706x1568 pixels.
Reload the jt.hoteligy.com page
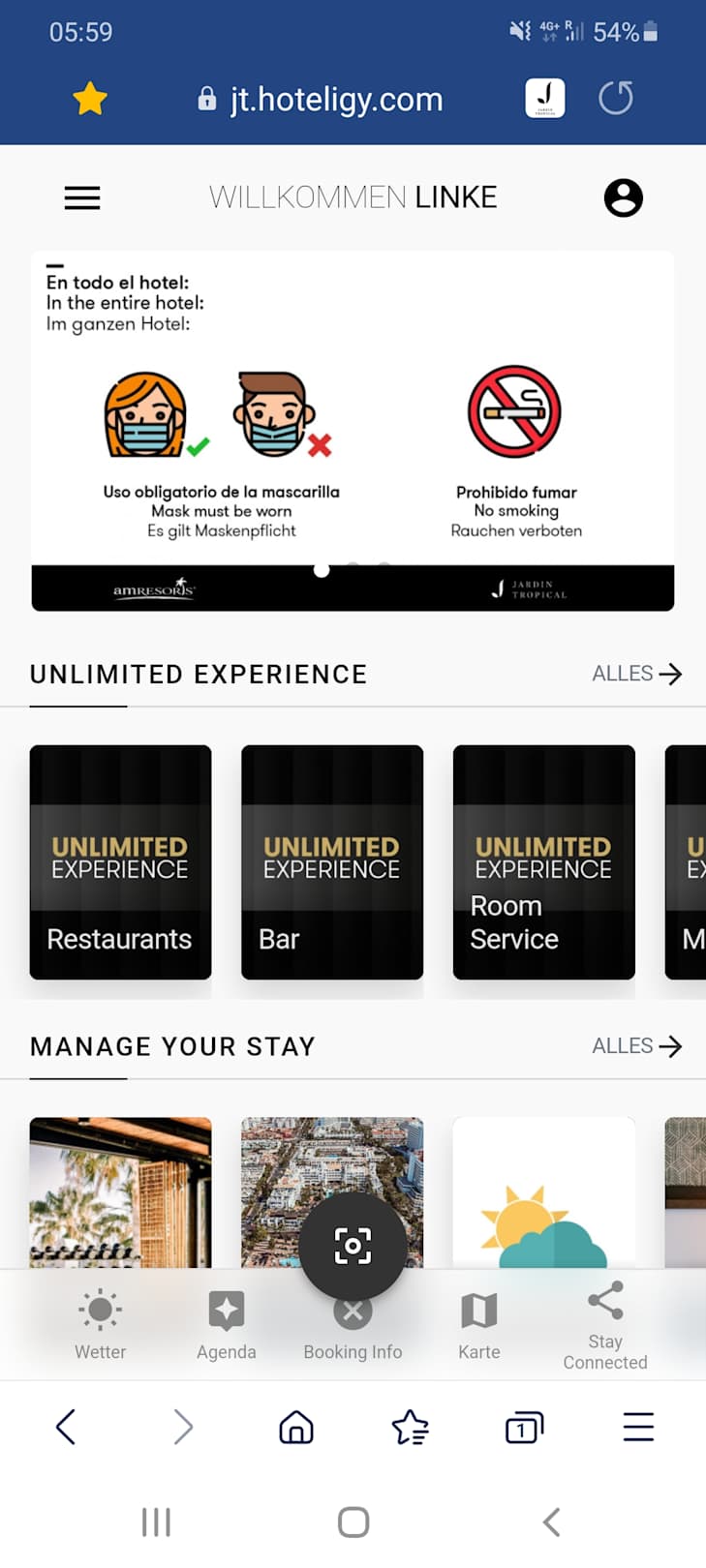pos(616,99)
